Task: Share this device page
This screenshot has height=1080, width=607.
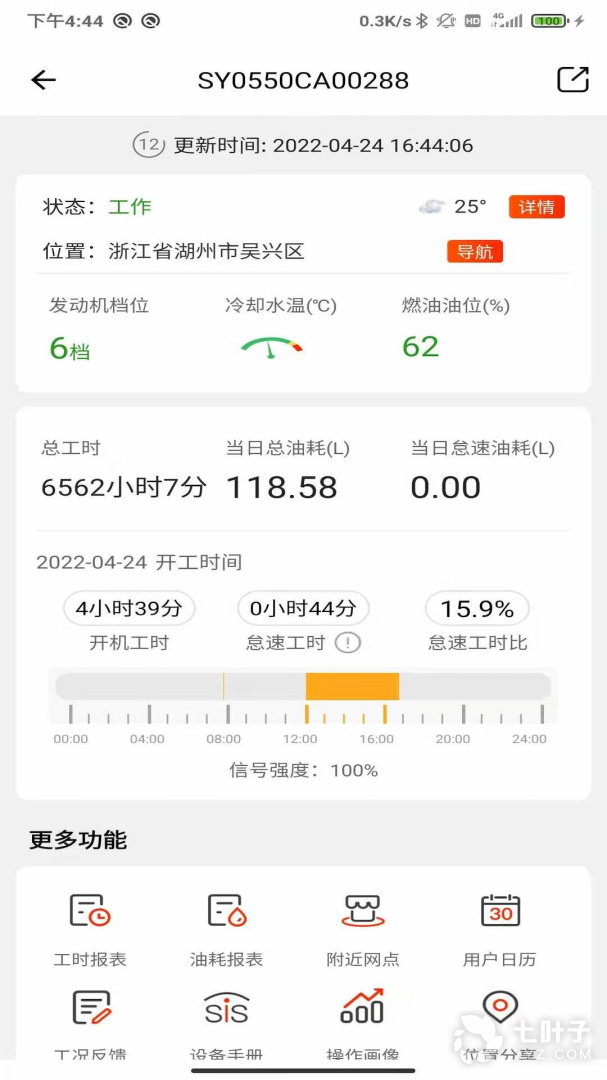Action: (572, 81)
